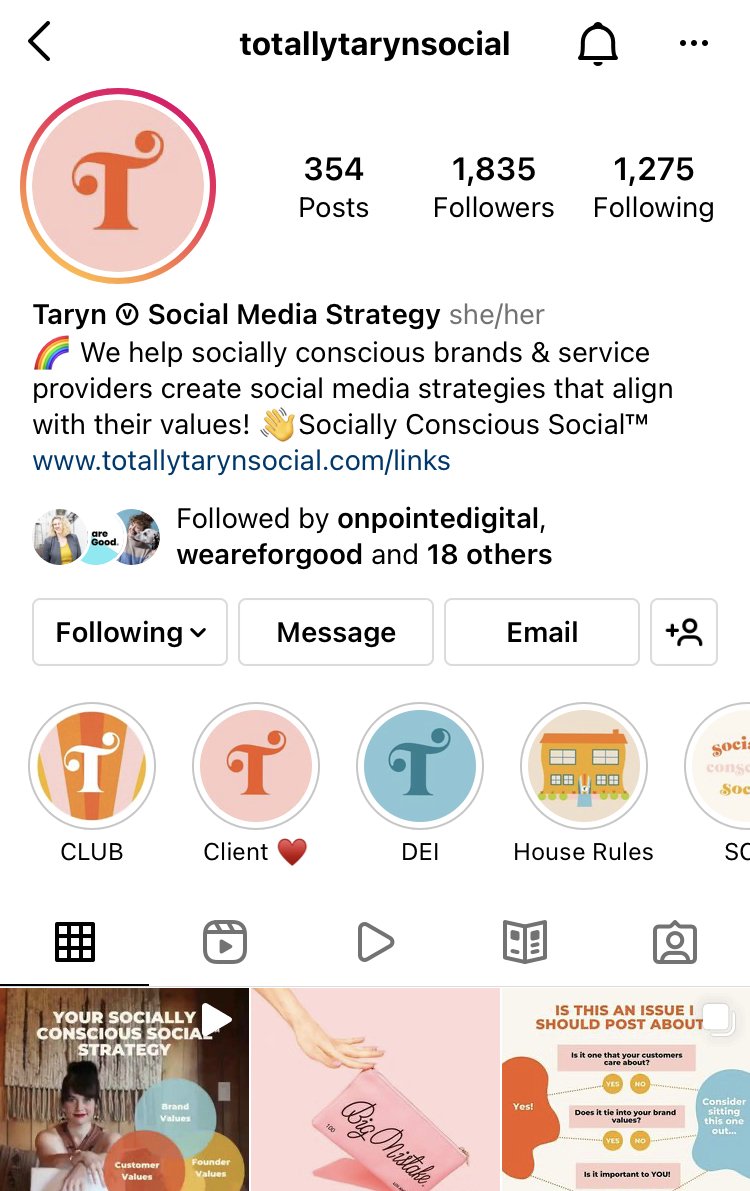Image resolution: width=750 pixels, height=1191 pixels.
Task: Switch to the Reels tab
Action: click(x=224, y=941)
